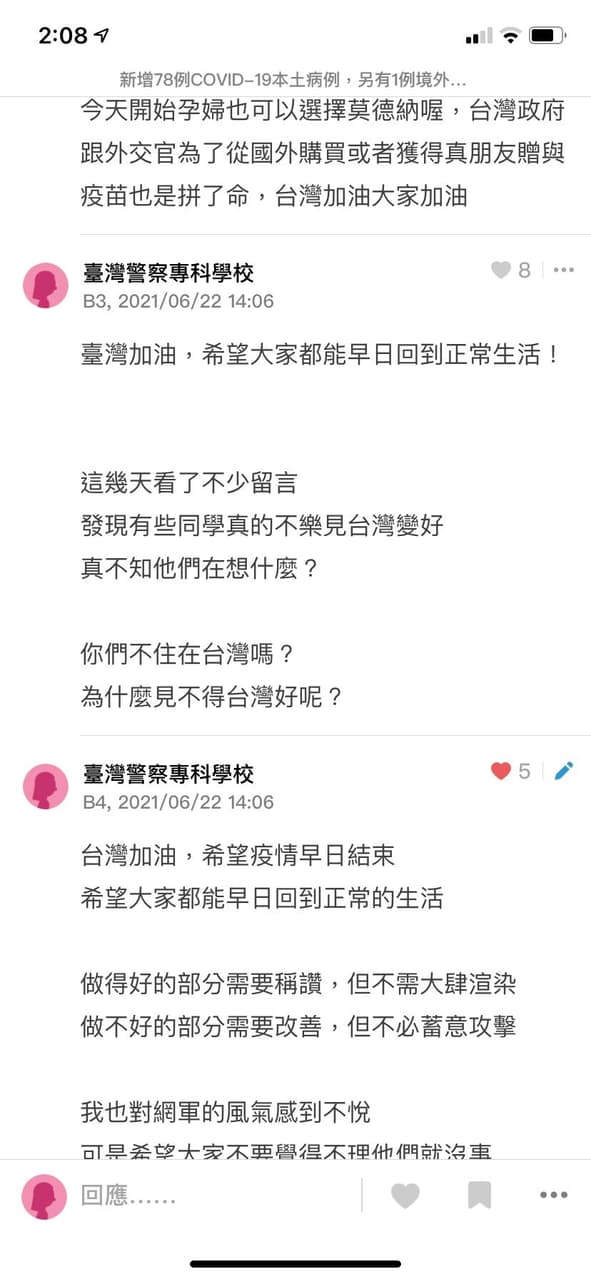591x1279 pixels.
Task: Unlike the B4 comment with 5 hearts
Action: (x=501, y=771)
